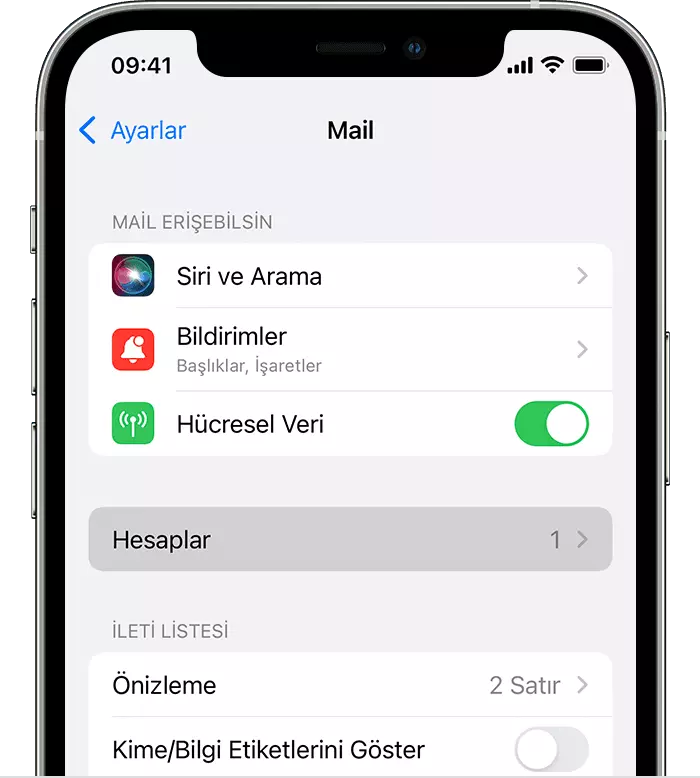Enable Kime/Bilgi Etiketlerini Göster
The image size is (700, 778).
click(551, 749)
